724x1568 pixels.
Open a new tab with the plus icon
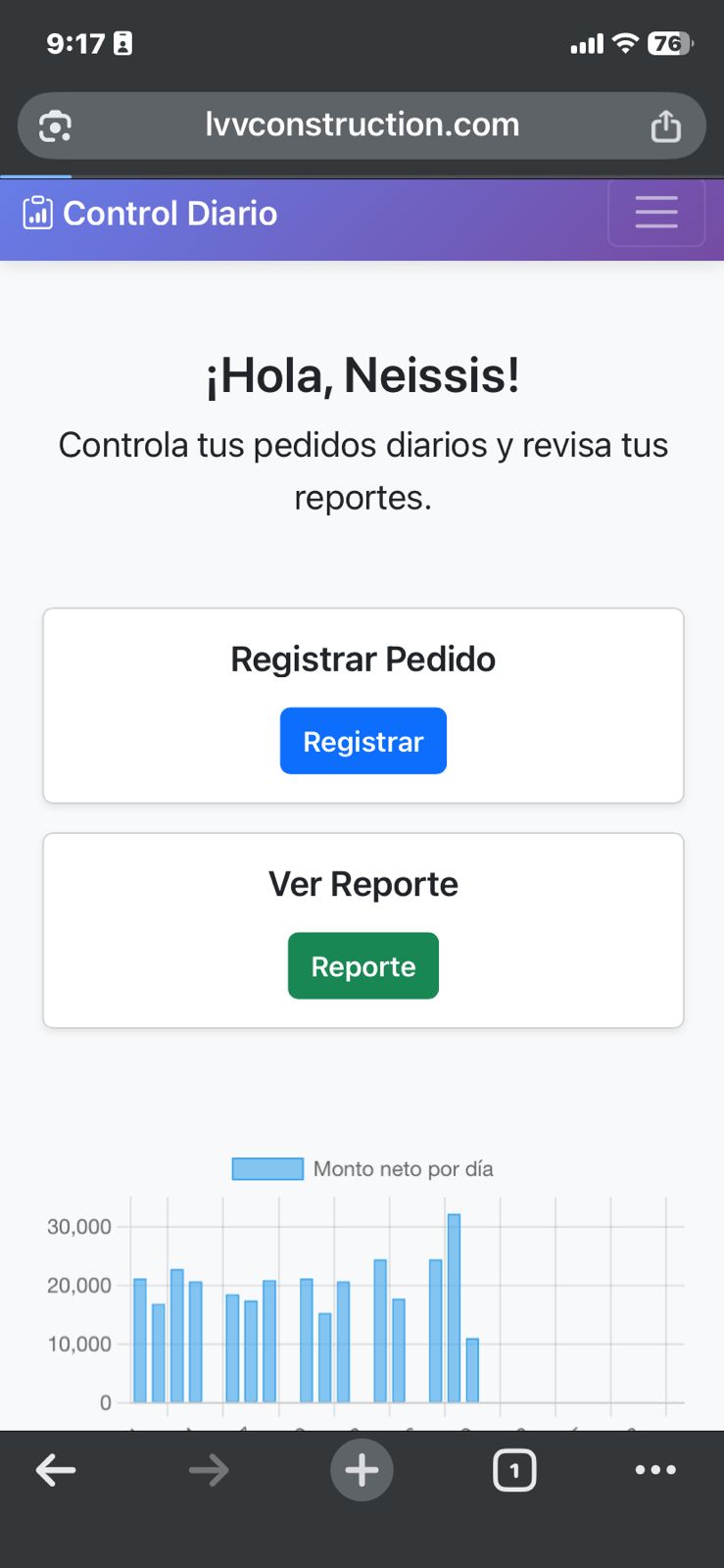362,1469
